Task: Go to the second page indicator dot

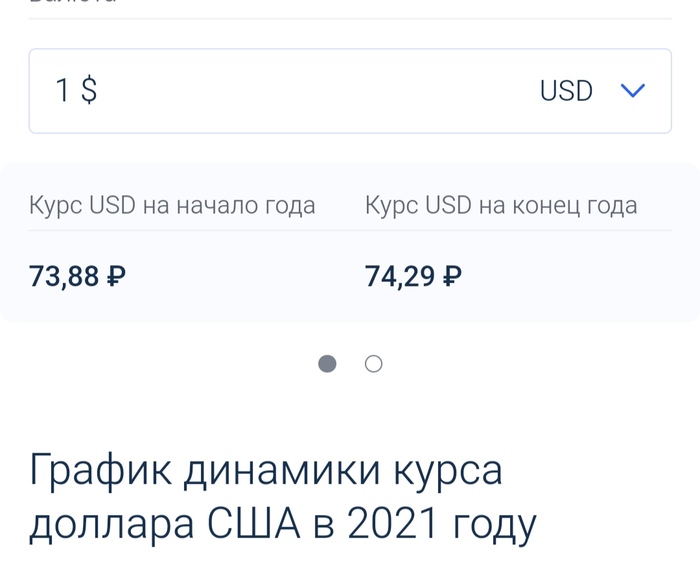Action: point(373,364)
